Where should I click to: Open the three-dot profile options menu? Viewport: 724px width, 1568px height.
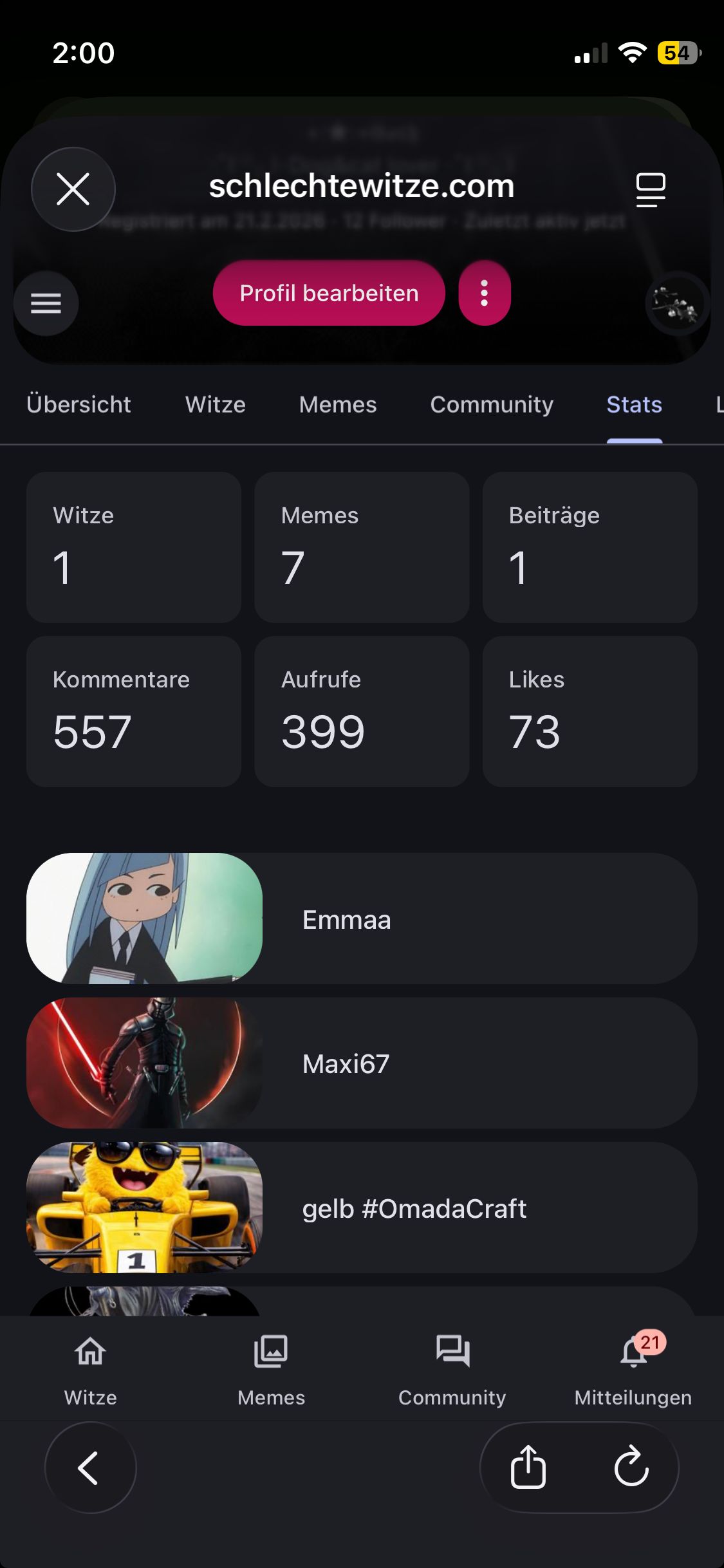click(x=485, y=294)
